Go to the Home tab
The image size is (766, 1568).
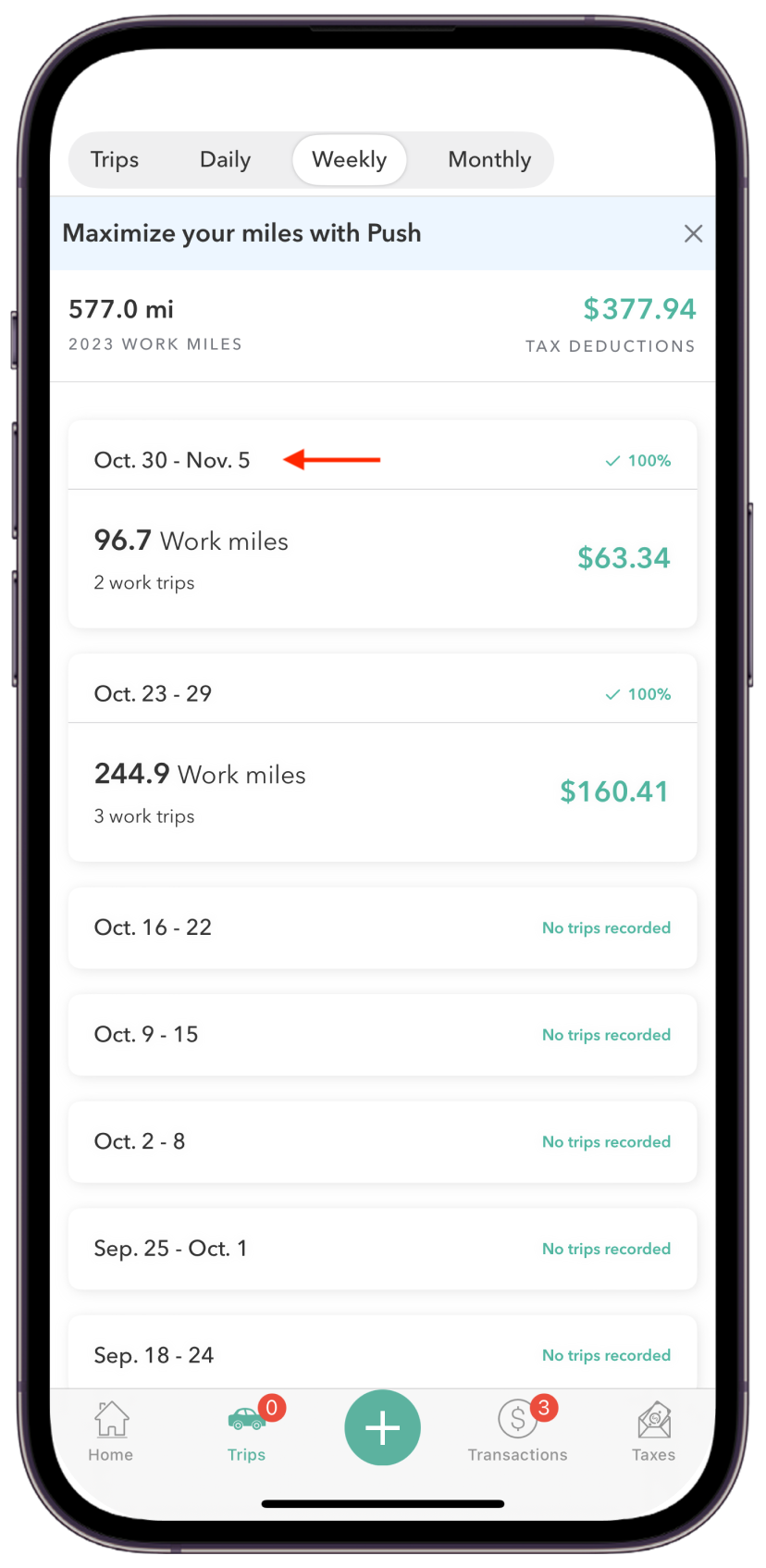pos(111,1431)
